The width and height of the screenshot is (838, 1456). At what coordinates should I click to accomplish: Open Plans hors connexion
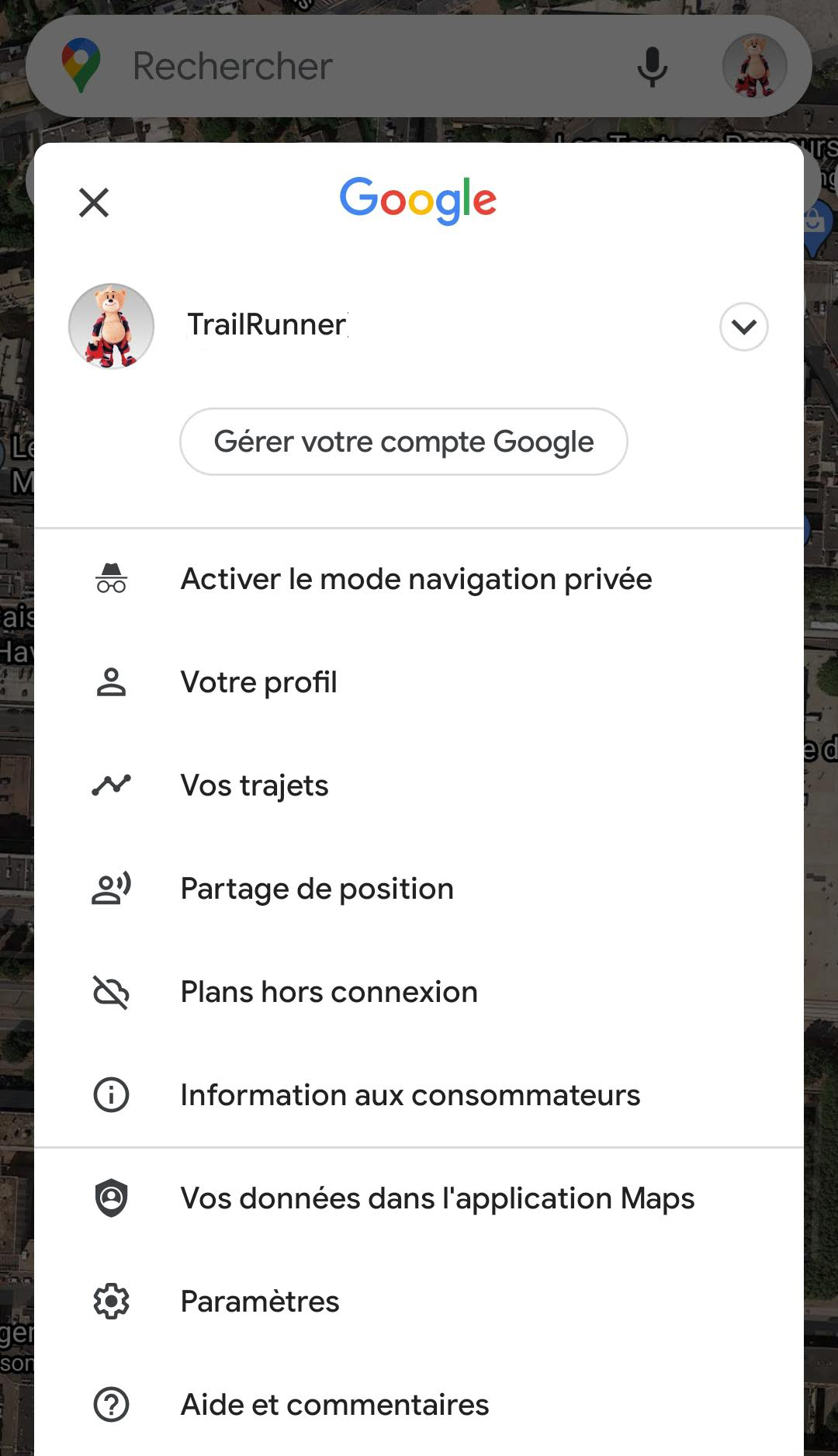tap(419, 992)
